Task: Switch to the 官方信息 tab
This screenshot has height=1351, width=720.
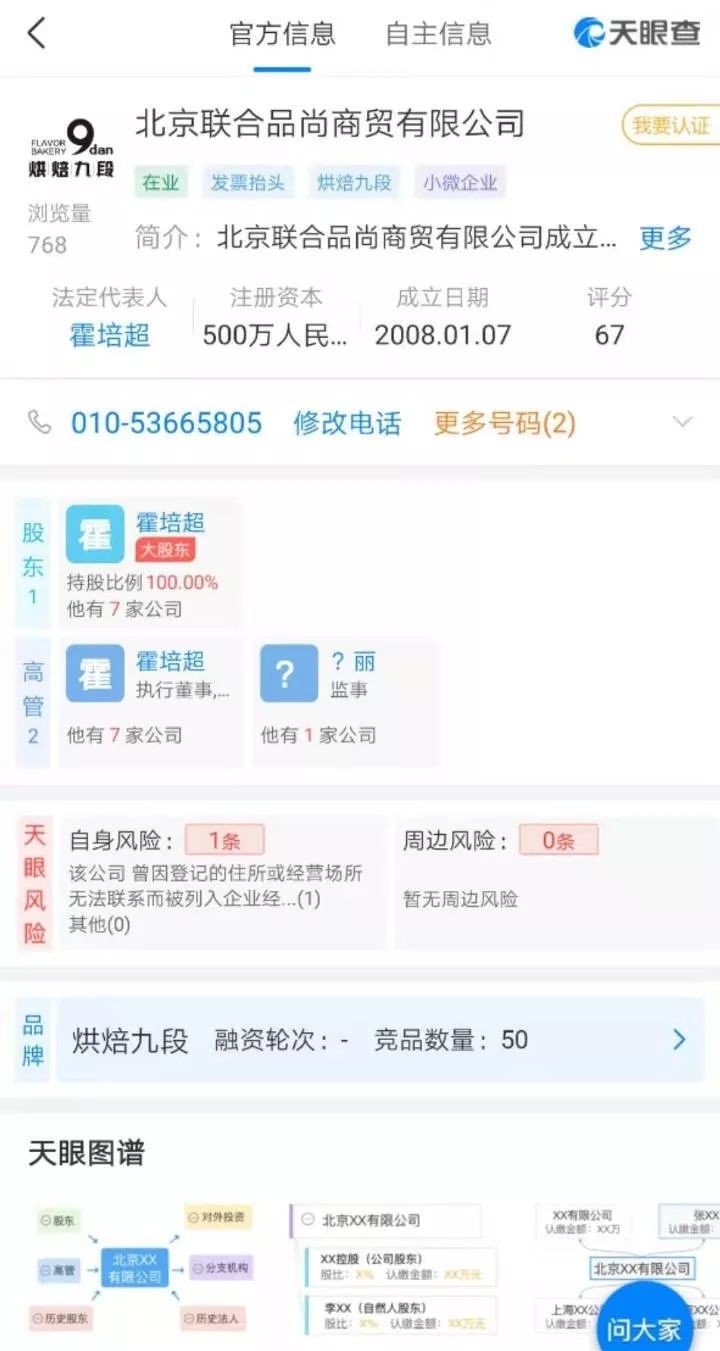Action: pos(282,33)
